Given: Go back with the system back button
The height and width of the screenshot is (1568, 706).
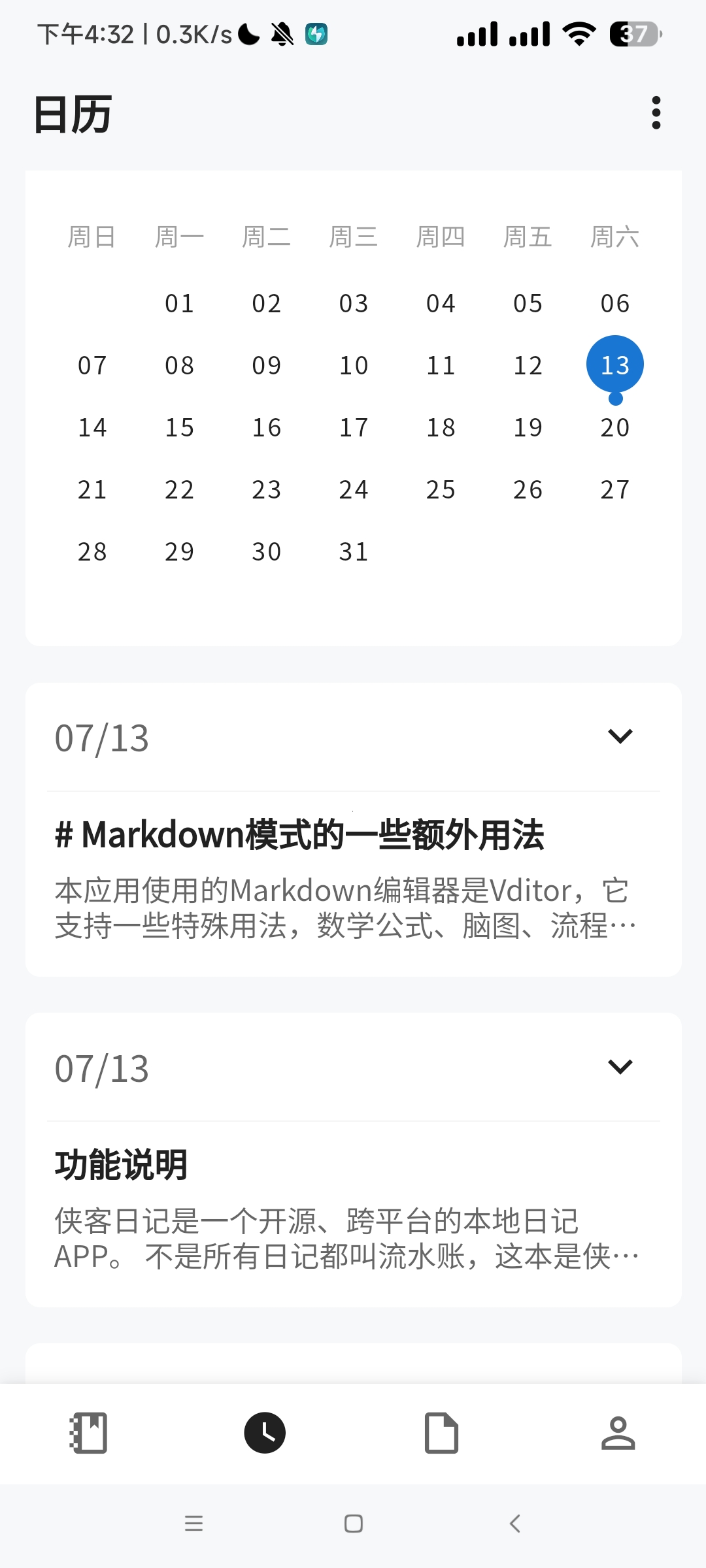Looking at the screenshot, I should tap(514, 1524).
